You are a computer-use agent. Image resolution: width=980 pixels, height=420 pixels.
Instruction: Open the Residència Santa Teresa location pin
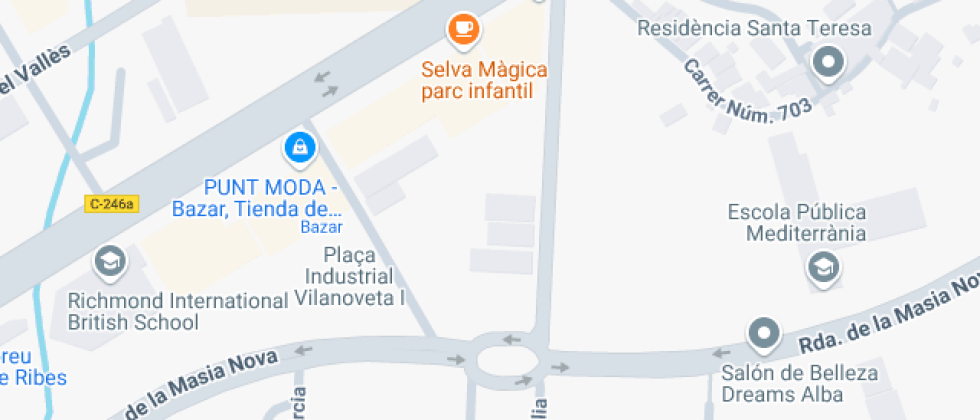click(x=828, y=64)
